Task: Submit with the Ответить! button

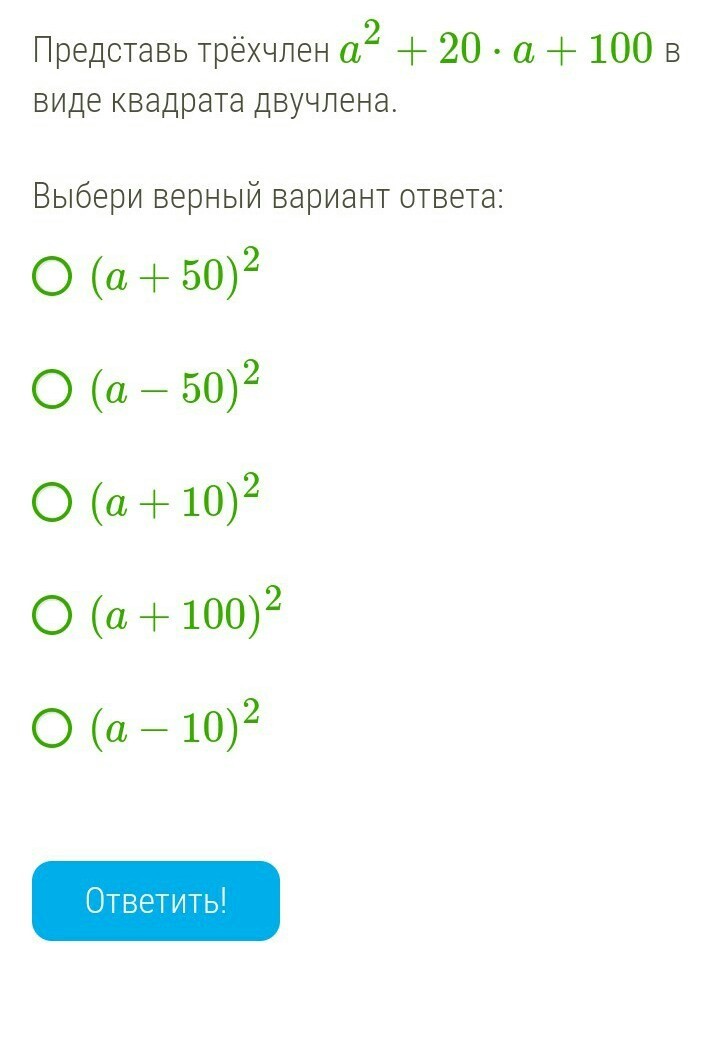Action: click(156, 901)
